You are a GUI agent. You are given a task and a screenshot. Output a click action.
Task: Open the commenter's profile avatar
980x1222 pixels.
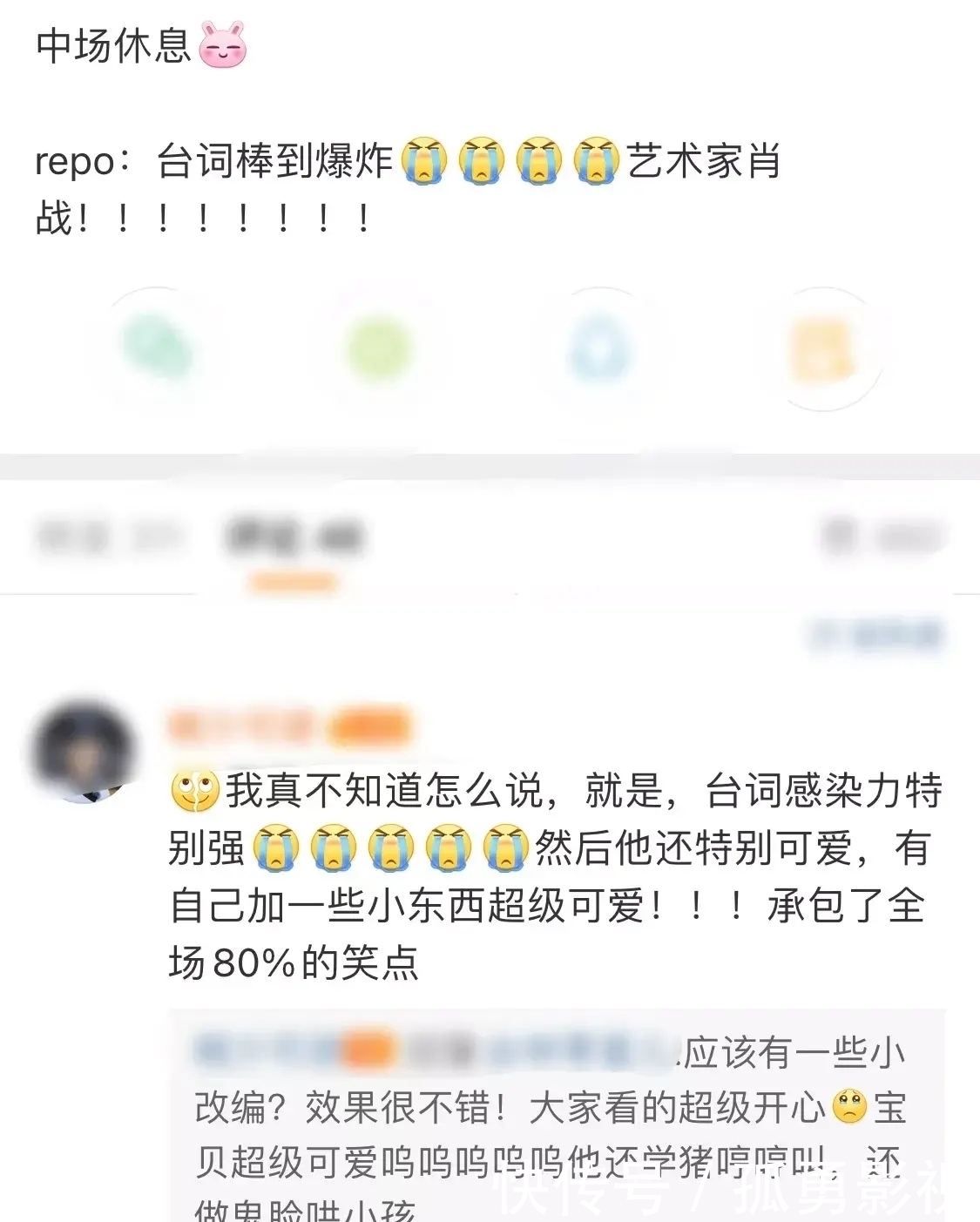coord(83,751)
